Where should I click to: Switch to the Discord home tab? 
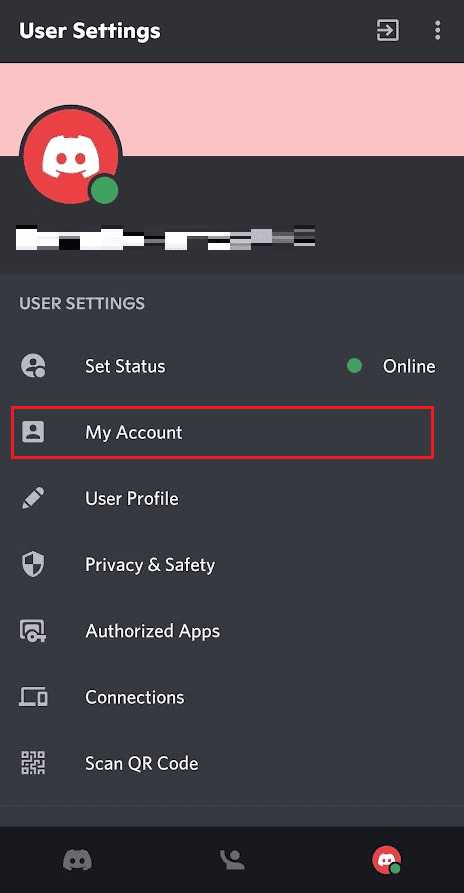click(77, 859)
